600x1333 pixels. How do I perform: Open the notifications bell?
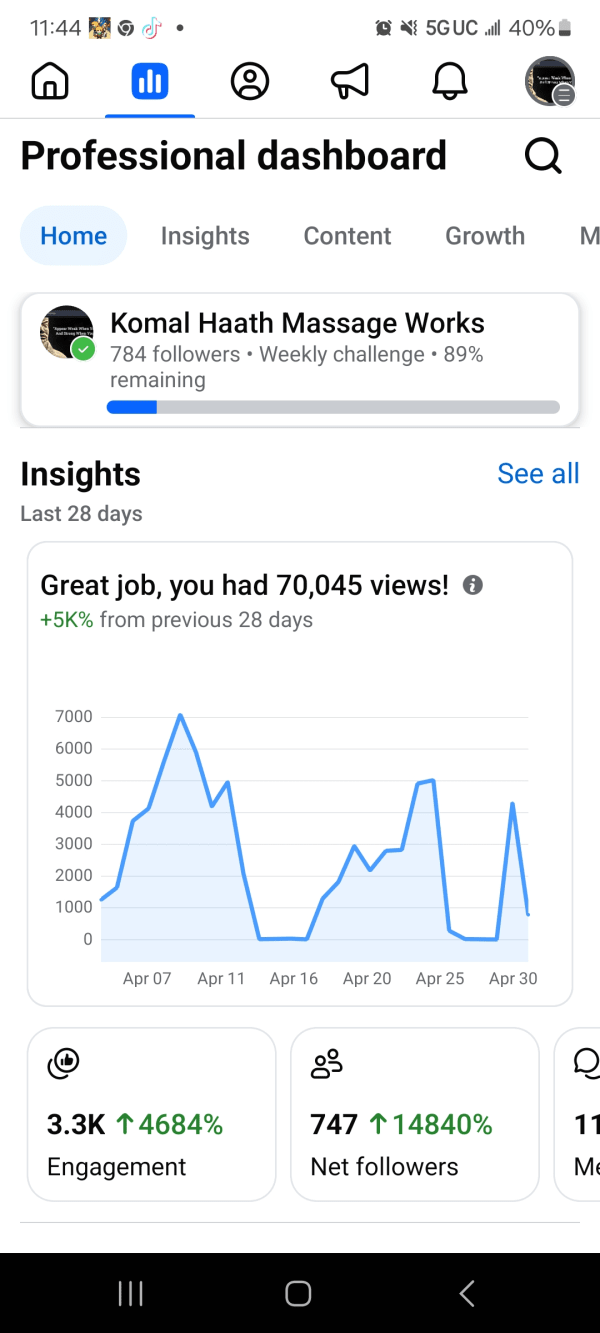(x=450, y=82)
